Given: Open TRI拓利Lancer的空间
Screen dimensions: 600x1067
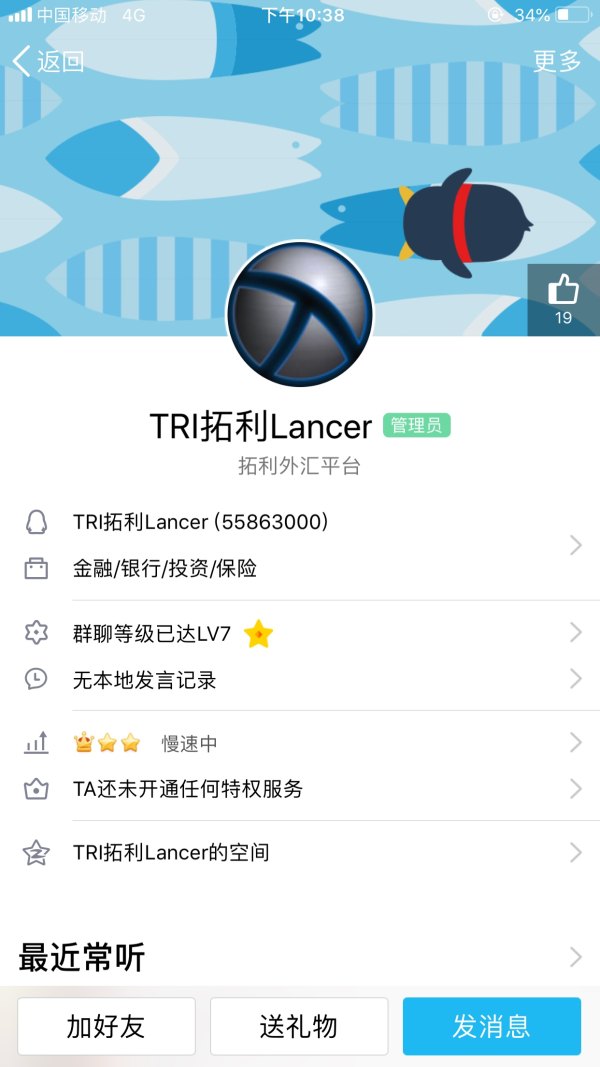Looking at the screenshot, I should click(300, 853).
